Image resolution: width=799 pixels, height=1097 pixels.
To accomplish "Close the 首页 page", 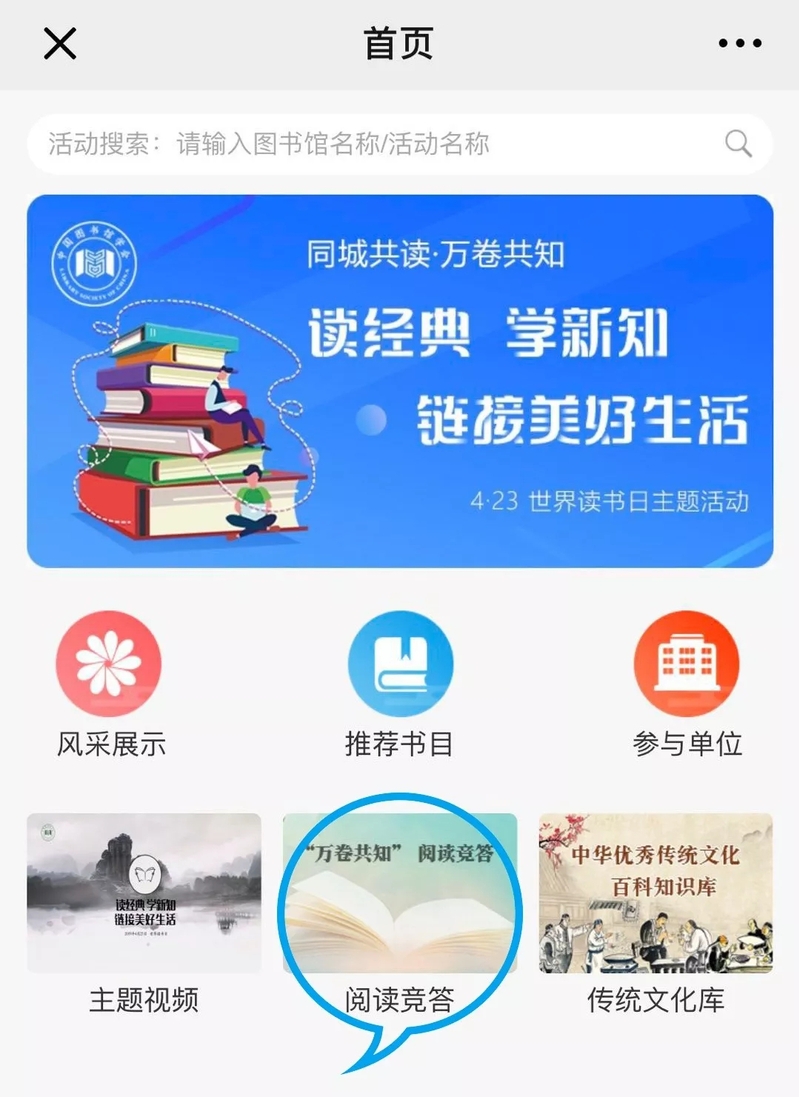I will click(60, 44).
